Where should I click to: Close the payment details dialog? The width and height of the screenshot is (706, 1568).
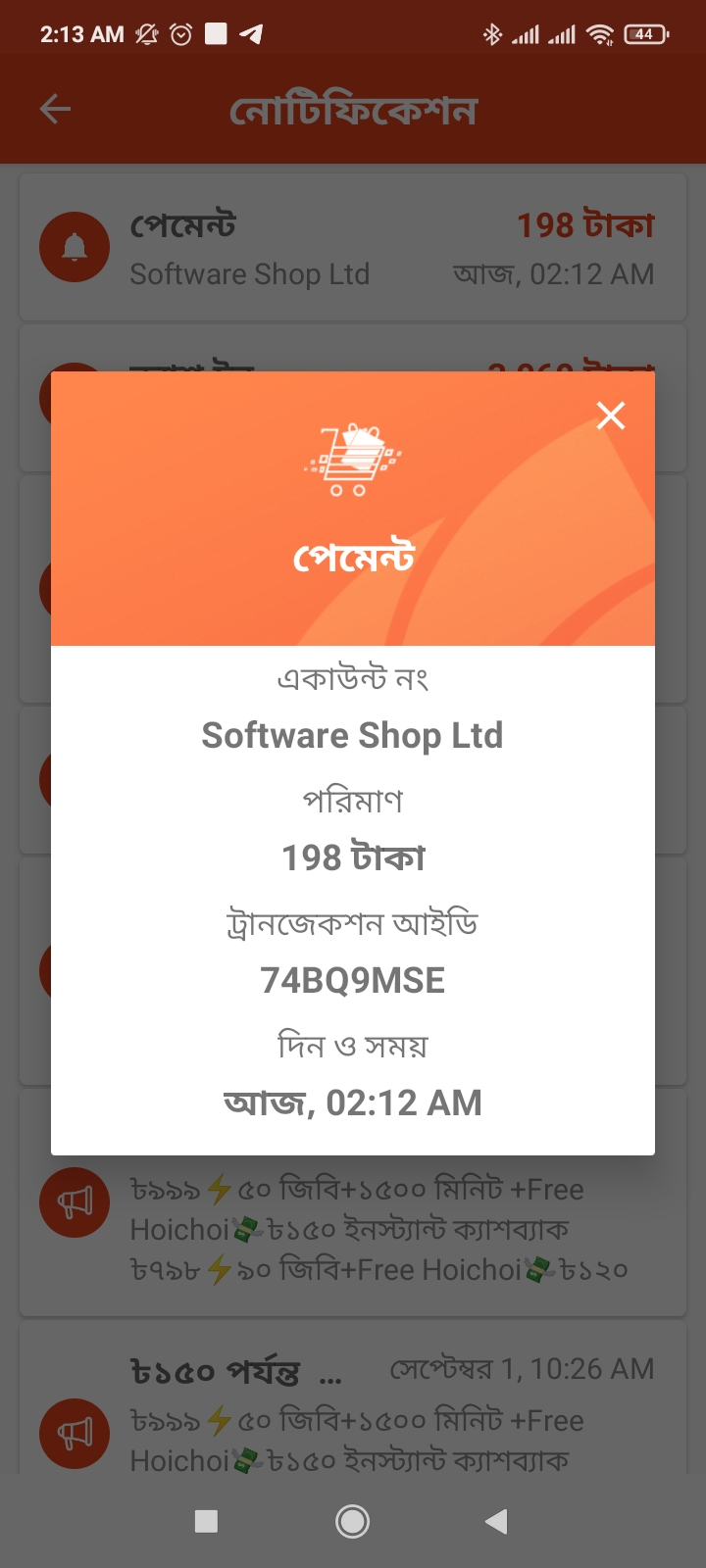[x=611, y=416]
